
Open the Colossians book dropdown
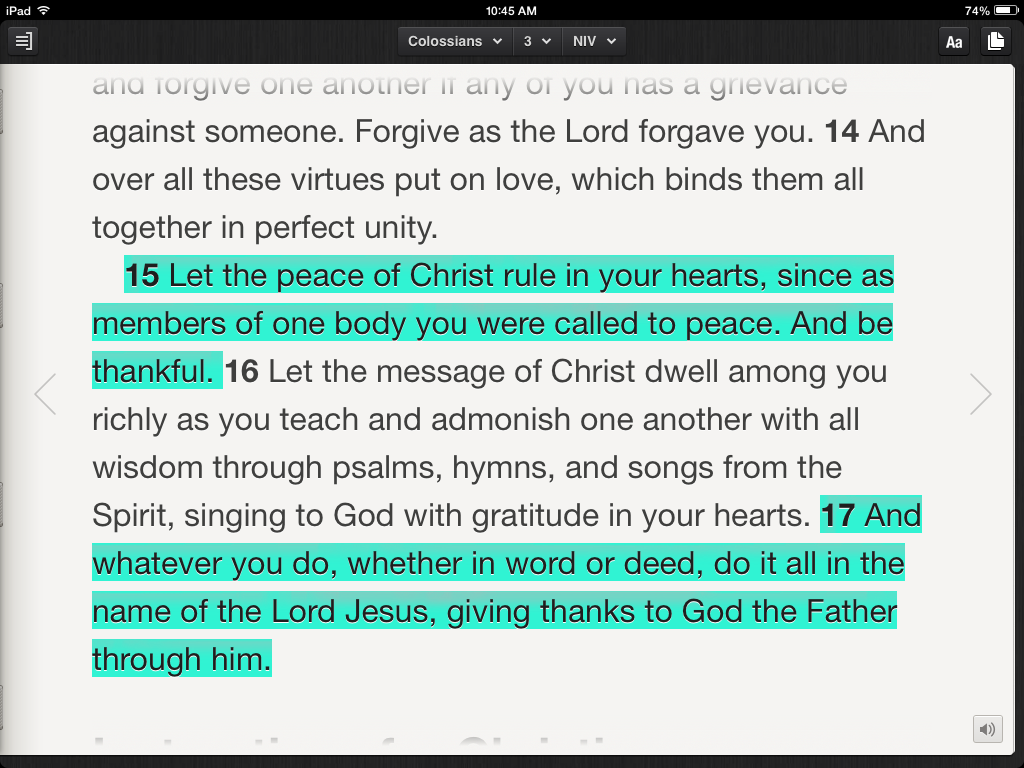(455, 41)
